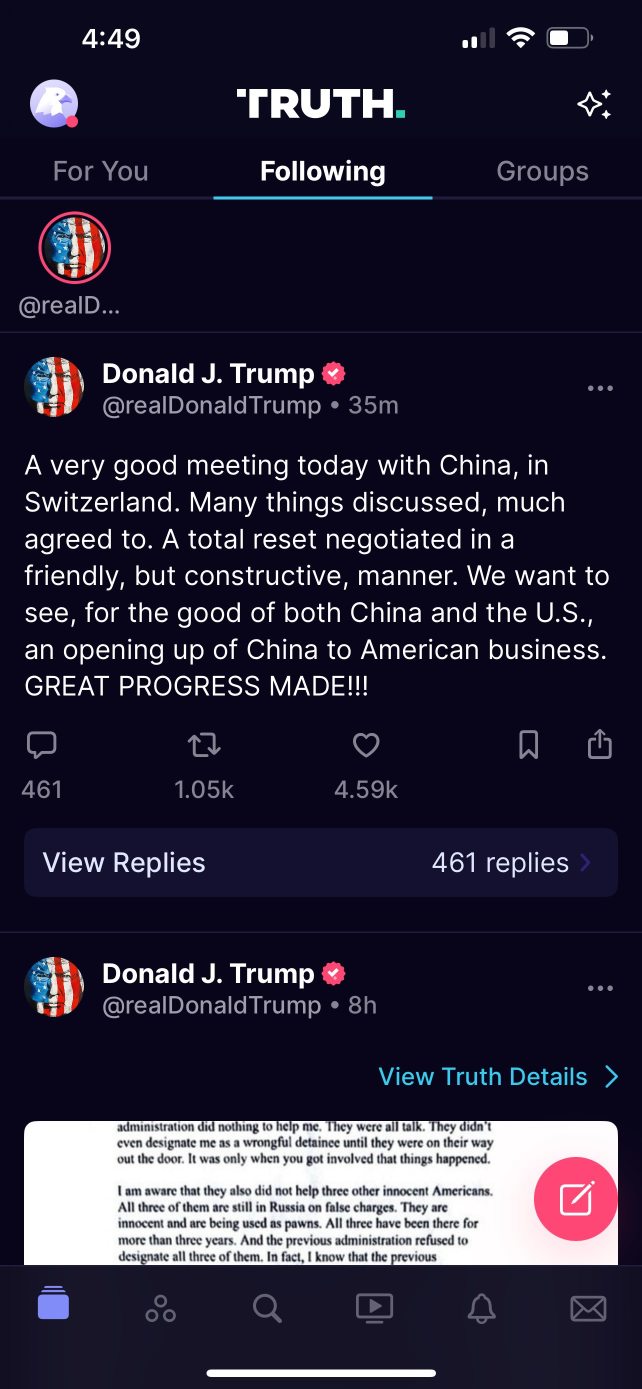Open the video tab in bottom bar

point(374,1307)
